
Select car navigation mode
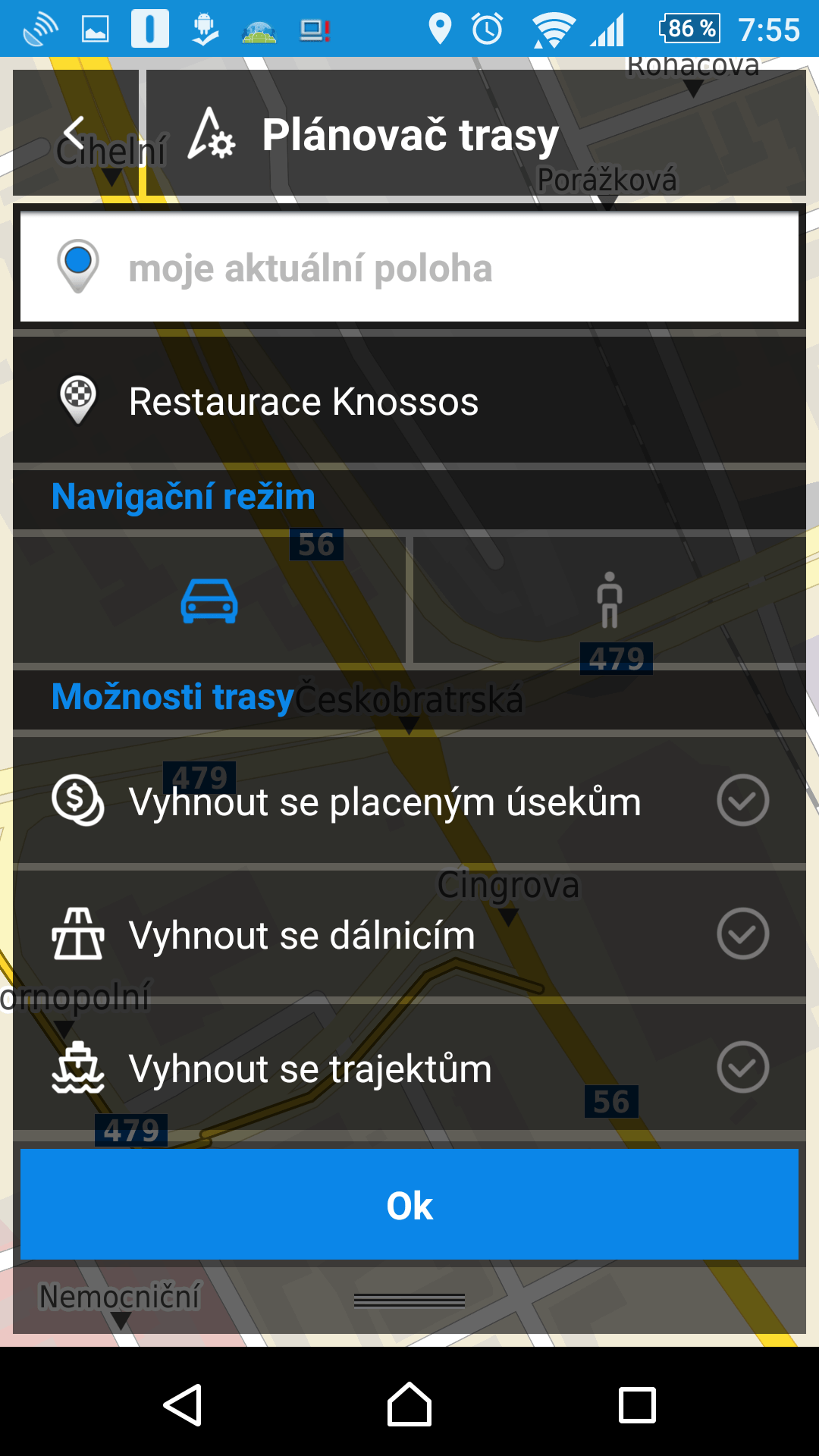209,600
